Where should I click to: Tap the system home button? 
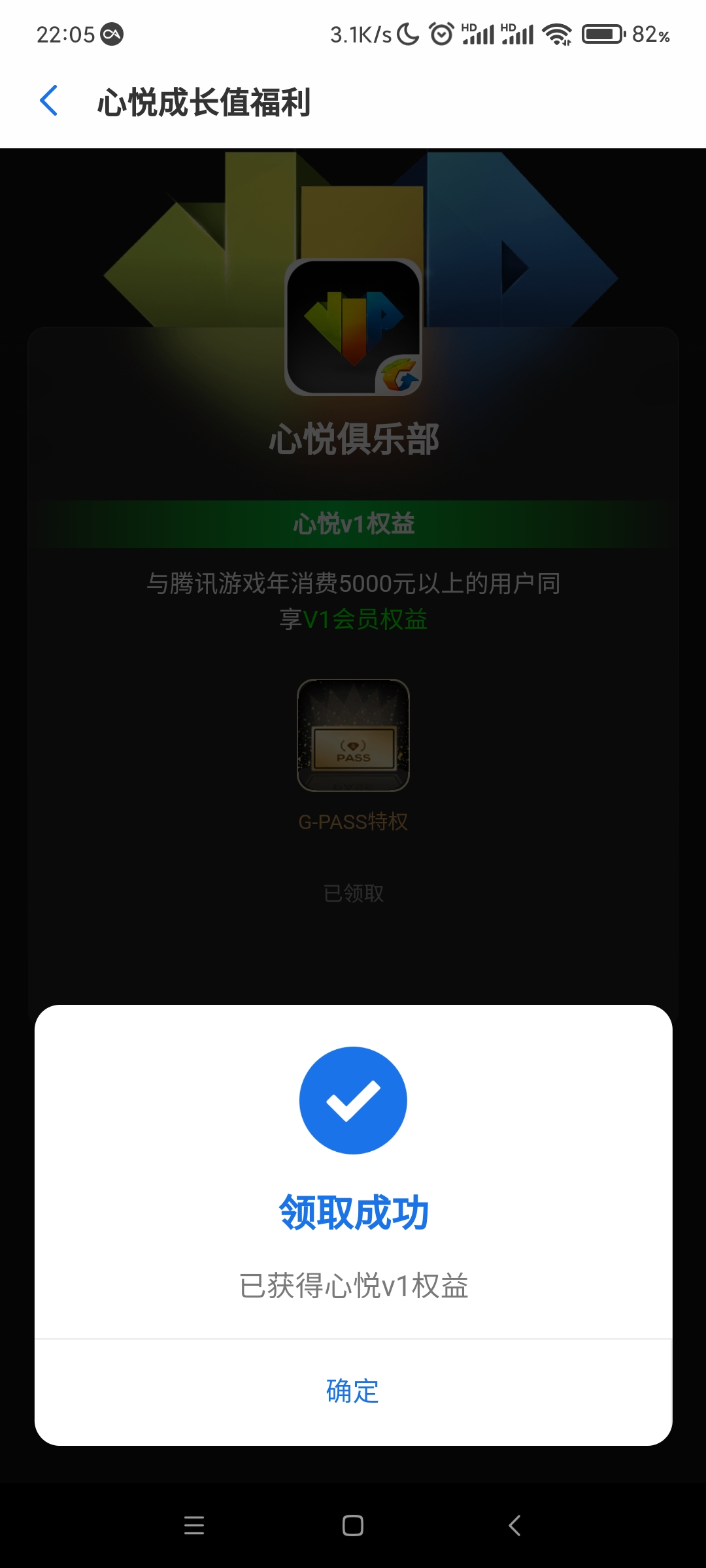353,1526
